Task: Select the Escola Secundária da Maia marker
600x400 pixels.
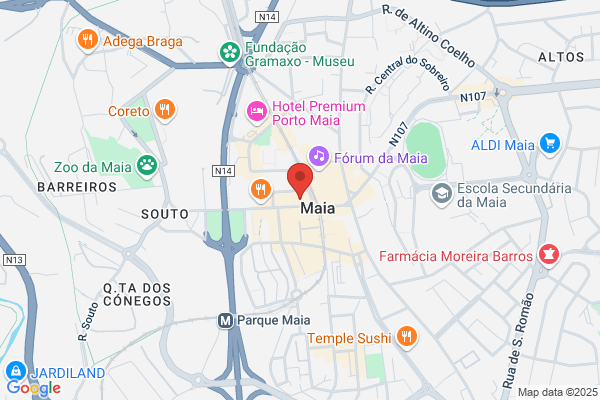Action: pos(442,194)
